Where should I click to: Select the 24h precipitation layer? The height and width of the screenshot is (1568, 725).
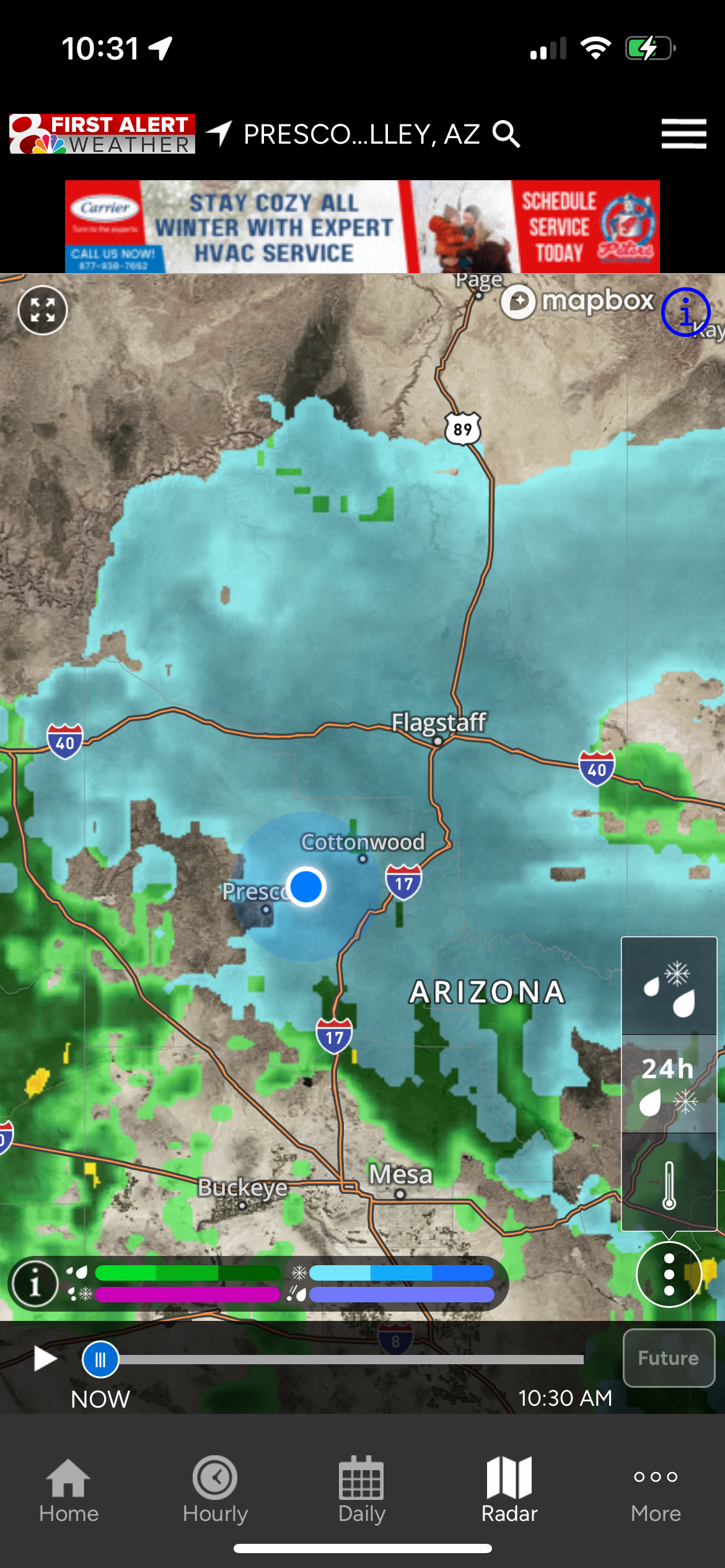(669, 1084)
